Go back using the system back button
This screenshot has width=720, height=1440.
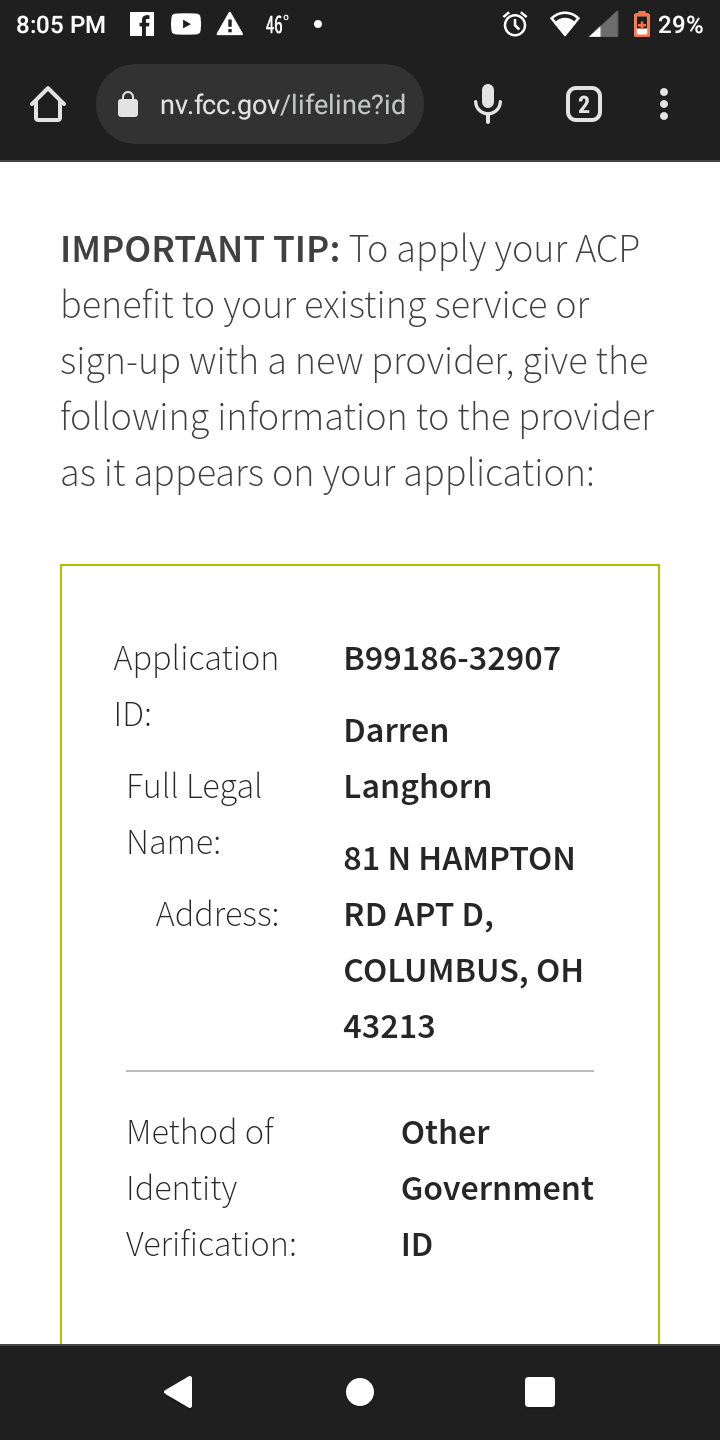[x=178, y=1391]
